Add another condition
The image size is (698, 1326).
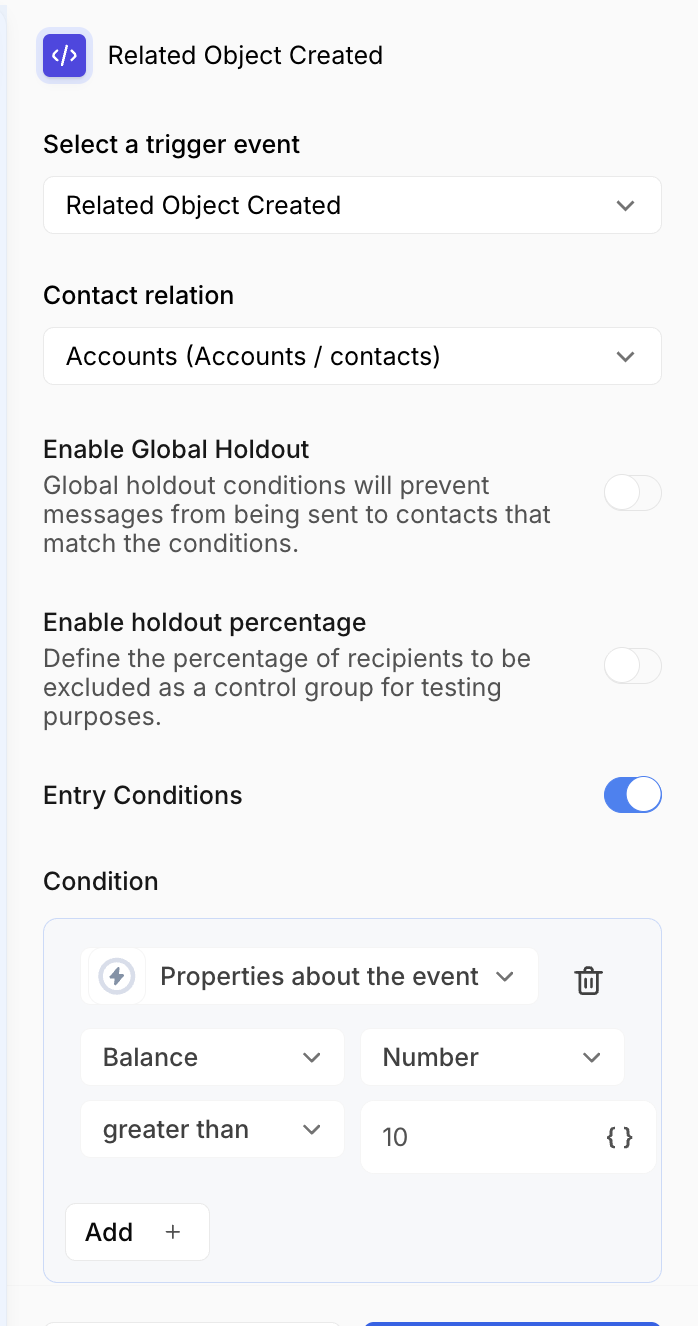[x=137, y=1232]
